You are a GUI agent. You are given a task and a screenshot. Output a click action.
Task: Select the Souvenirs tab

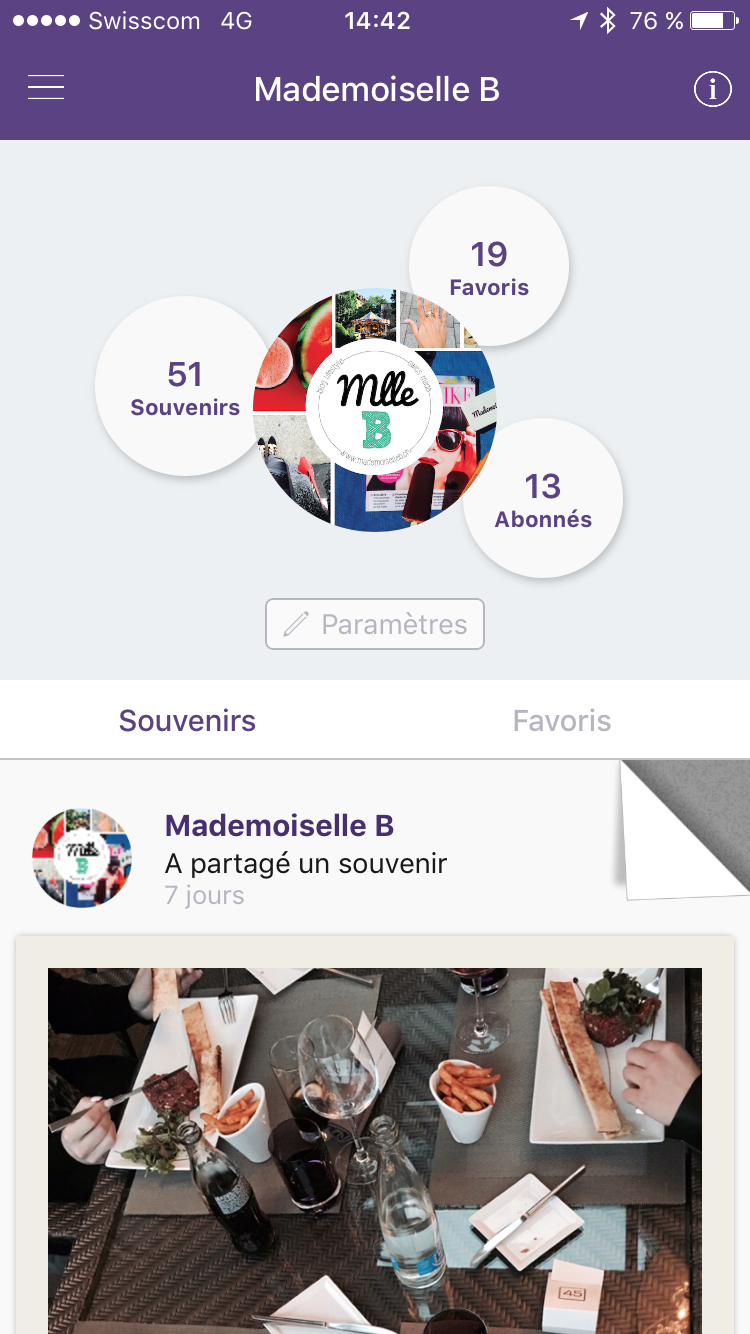click(x=187, y=720)
